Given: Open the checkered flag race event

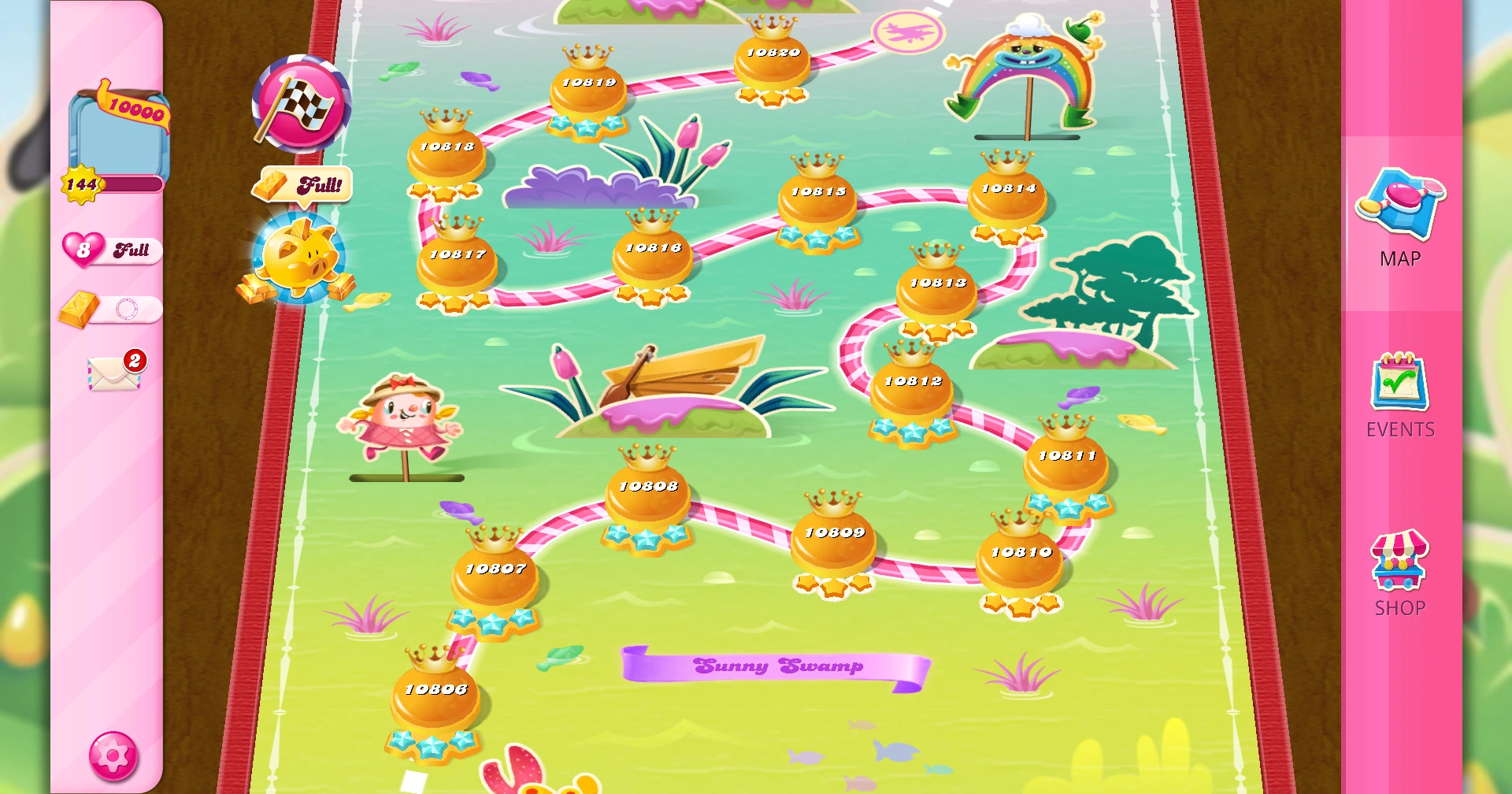Looking at the screenshot, I should click(x=301, y=105).
